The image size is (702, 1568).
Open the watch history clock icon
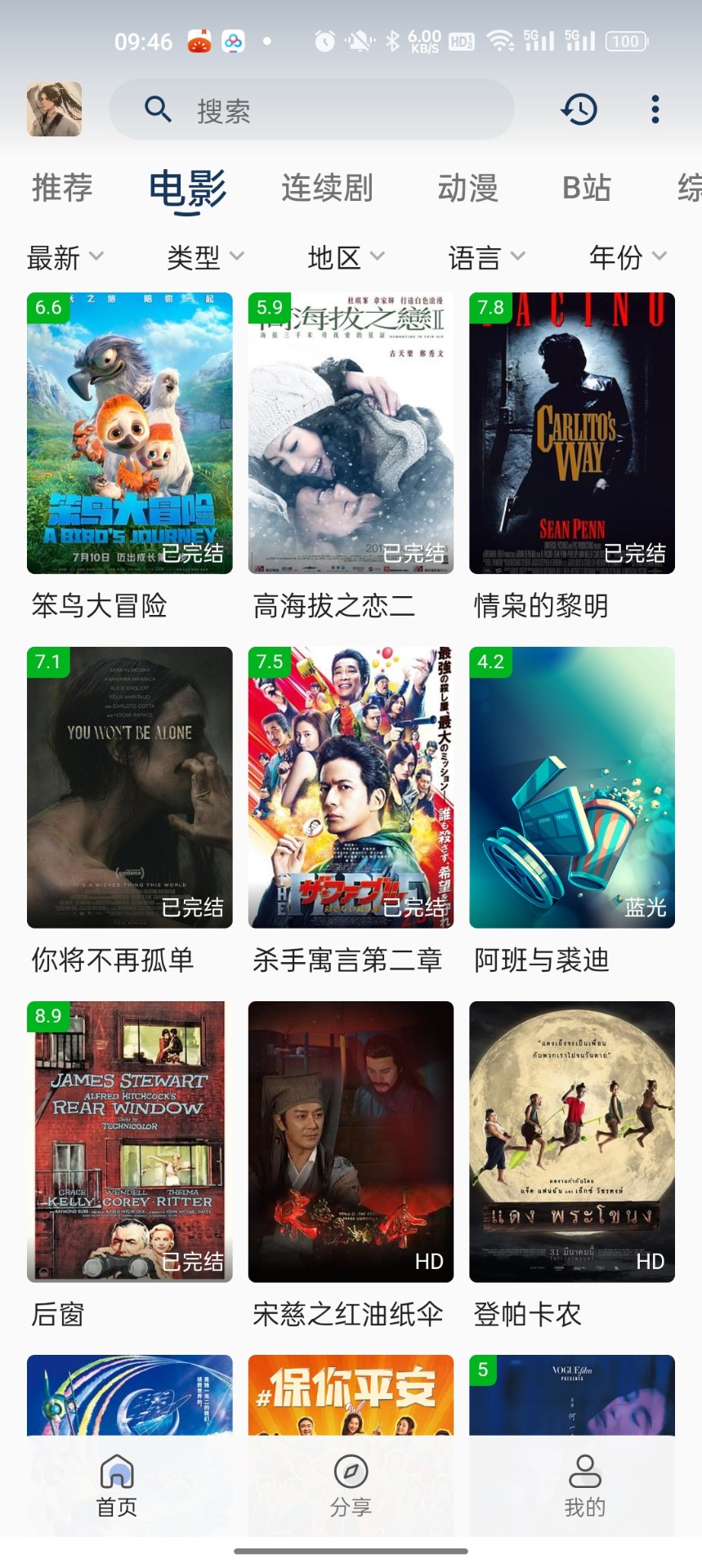[579, 109]
